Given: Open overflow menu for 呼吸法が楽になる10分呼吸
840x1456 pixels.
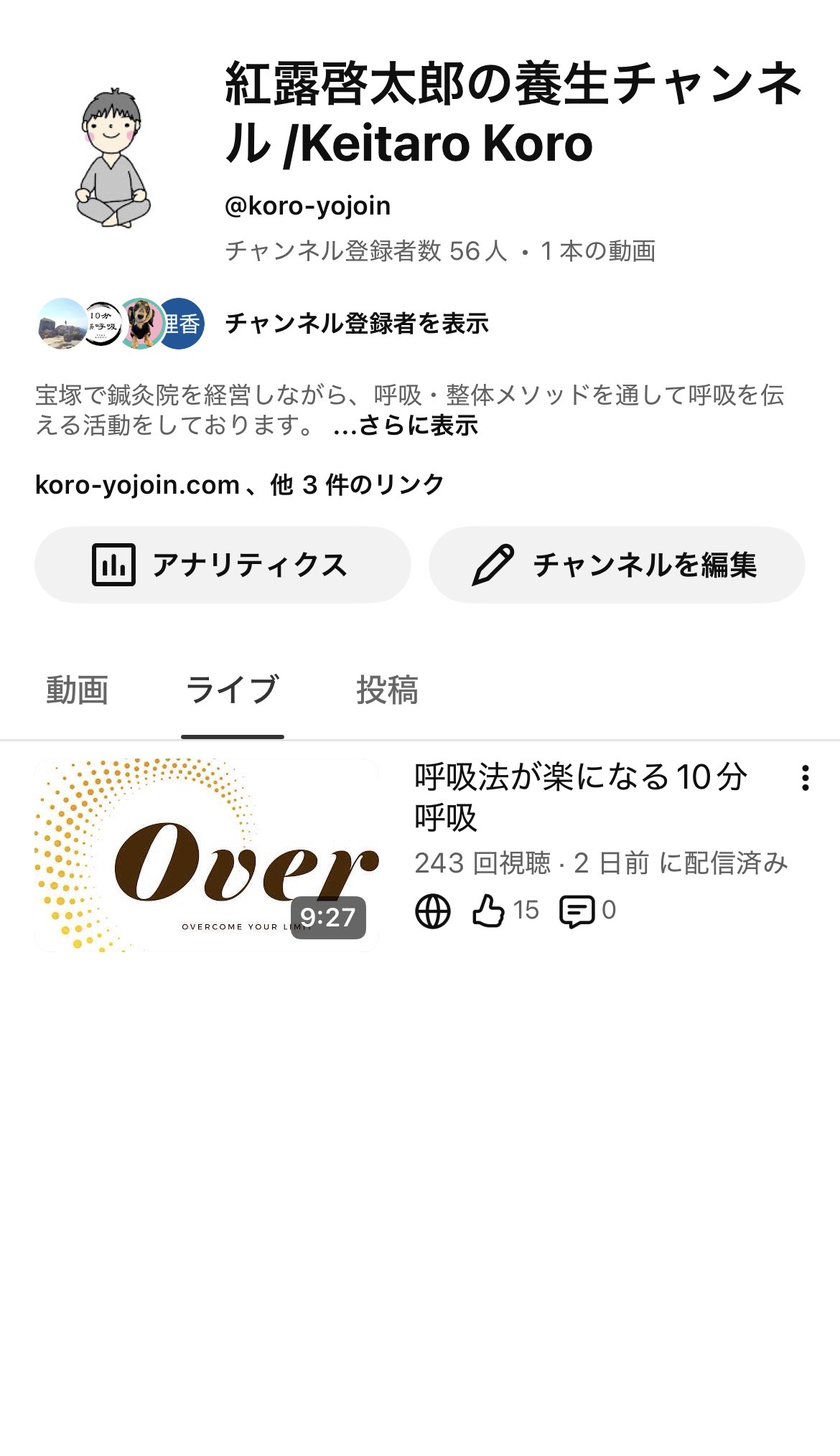Looking at the screenshot, I should [x=806, y=778].
